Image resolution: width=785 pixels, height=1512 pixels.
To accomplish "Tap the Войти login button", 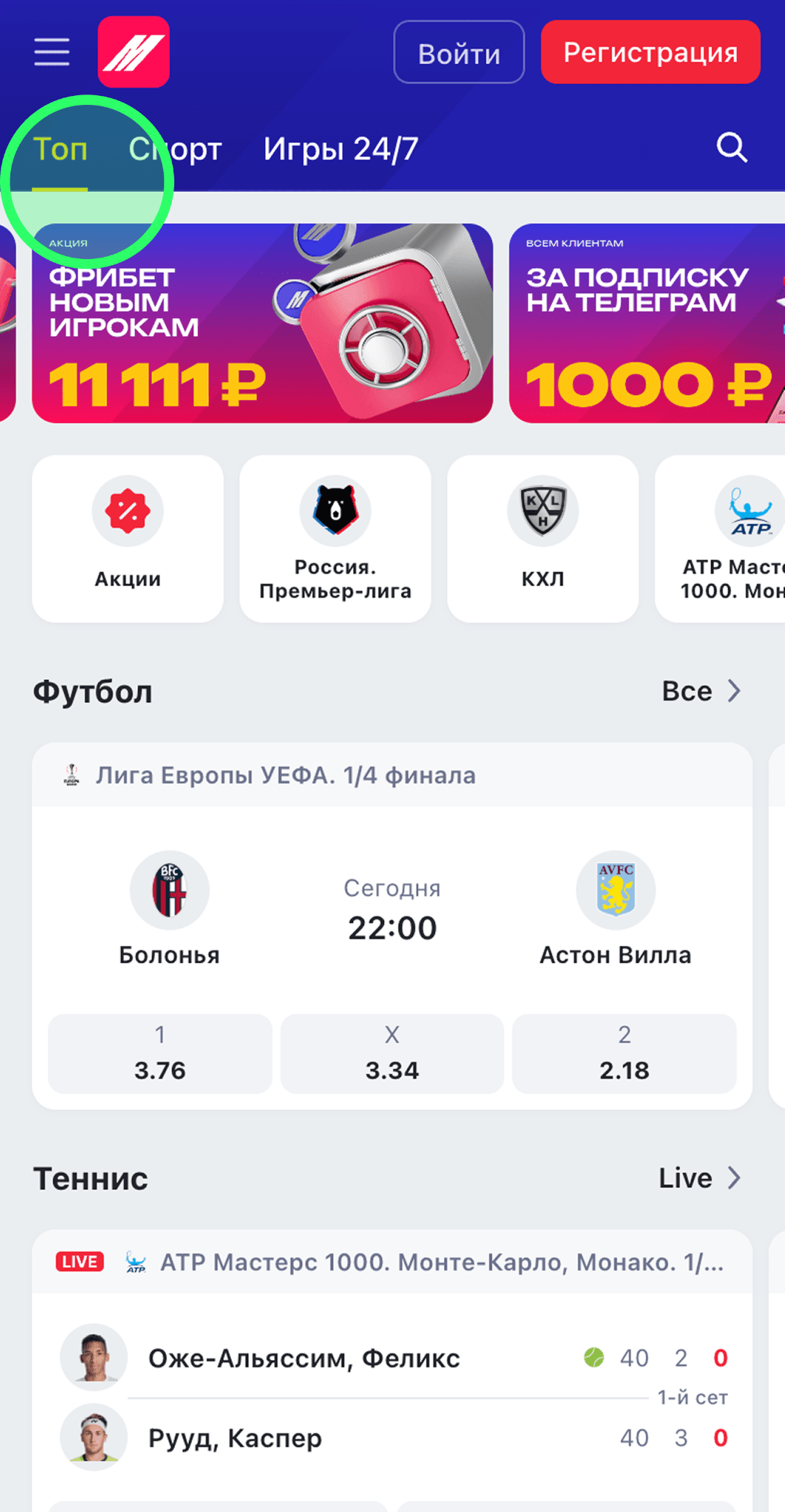I will point(459,53).
